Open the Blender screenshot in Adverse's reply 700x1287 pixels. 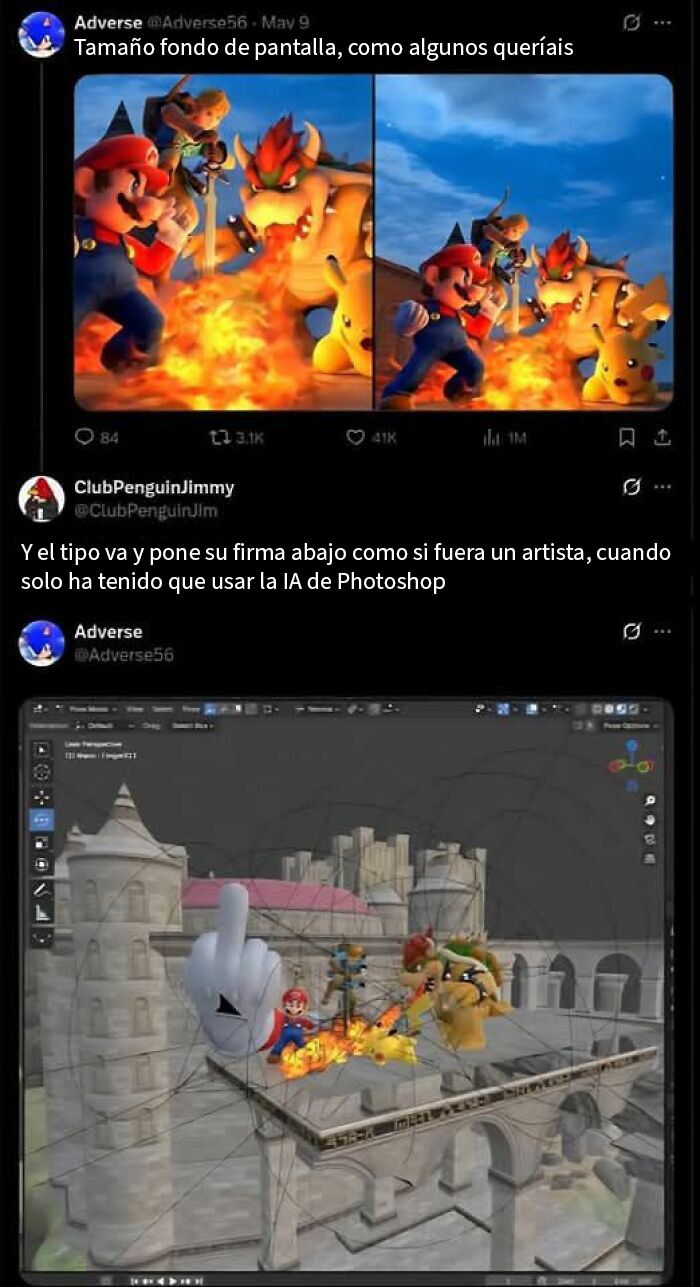coord(346,990)
